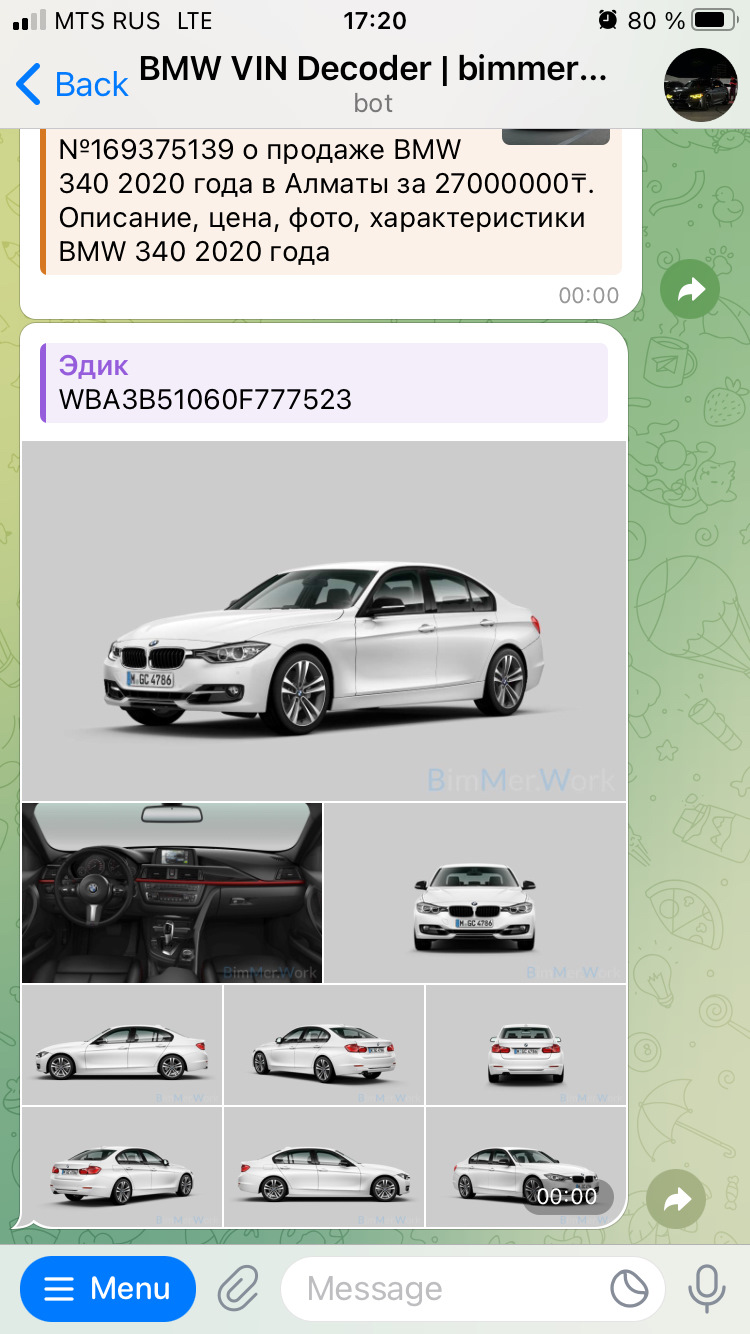Open the bot Menu button

coord(108,1288)
